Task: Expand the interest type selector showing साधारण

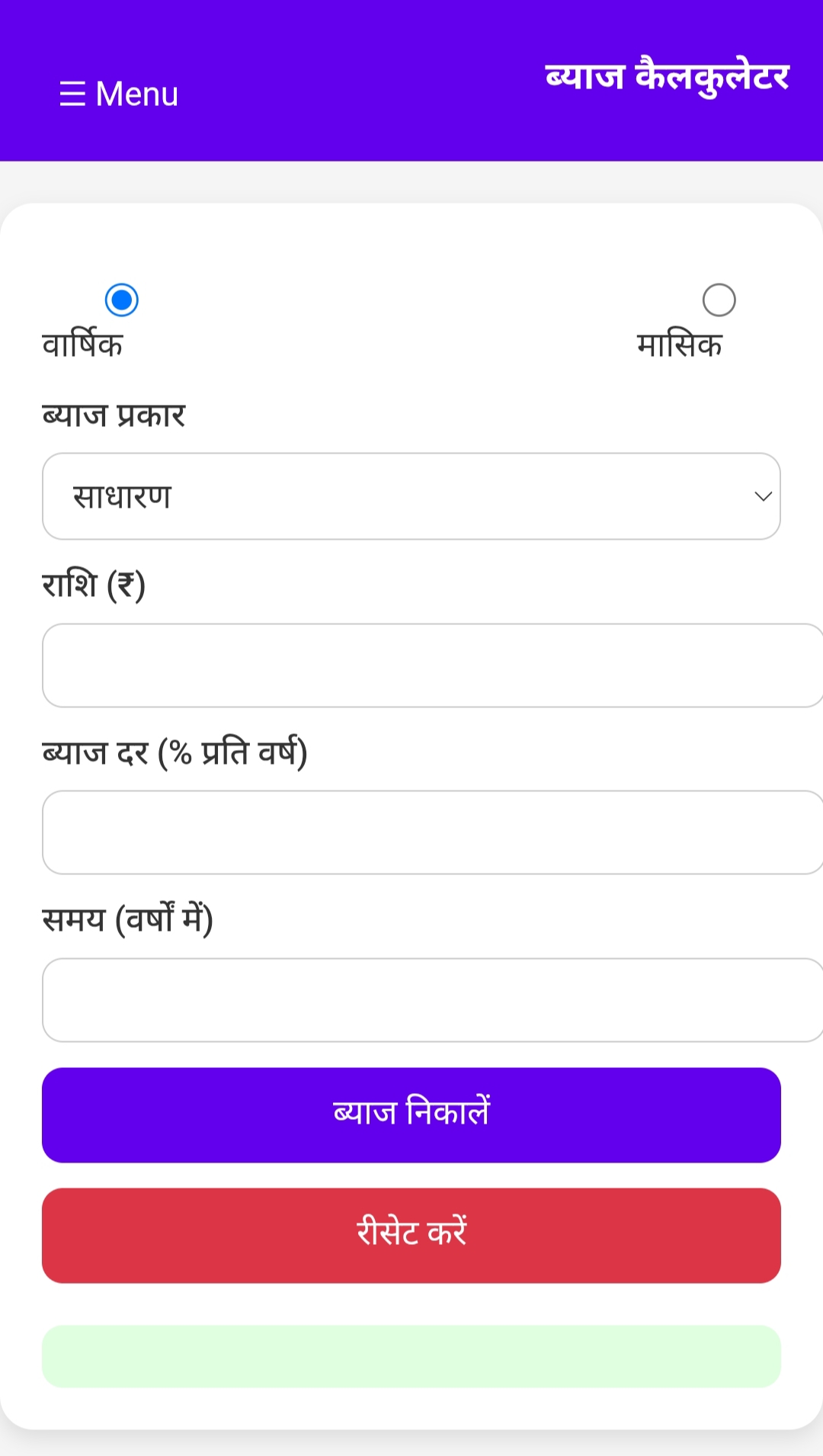Action: (411, 495)
